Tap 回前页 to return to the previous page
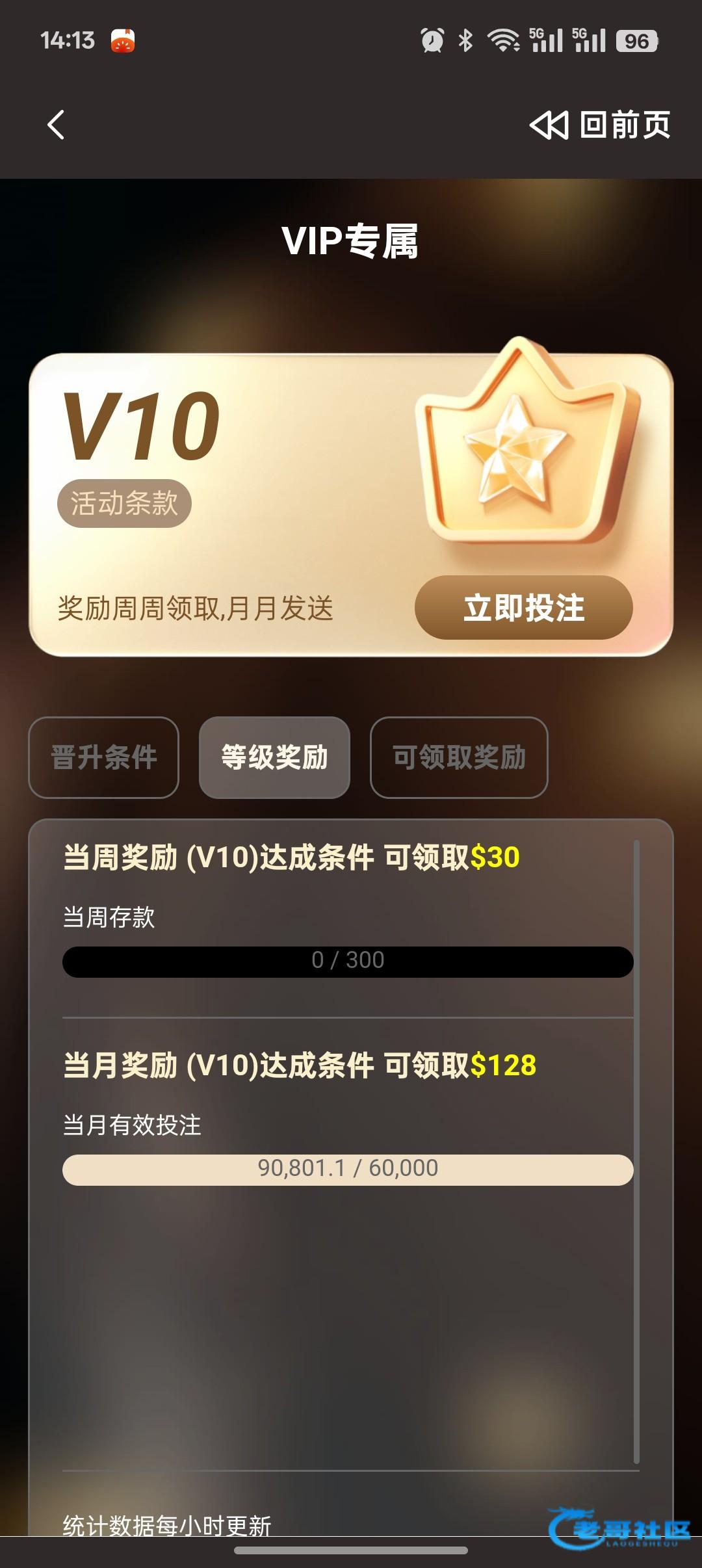Image resolution: width=702 pixels, height=1568 pixels. point(600,125)
